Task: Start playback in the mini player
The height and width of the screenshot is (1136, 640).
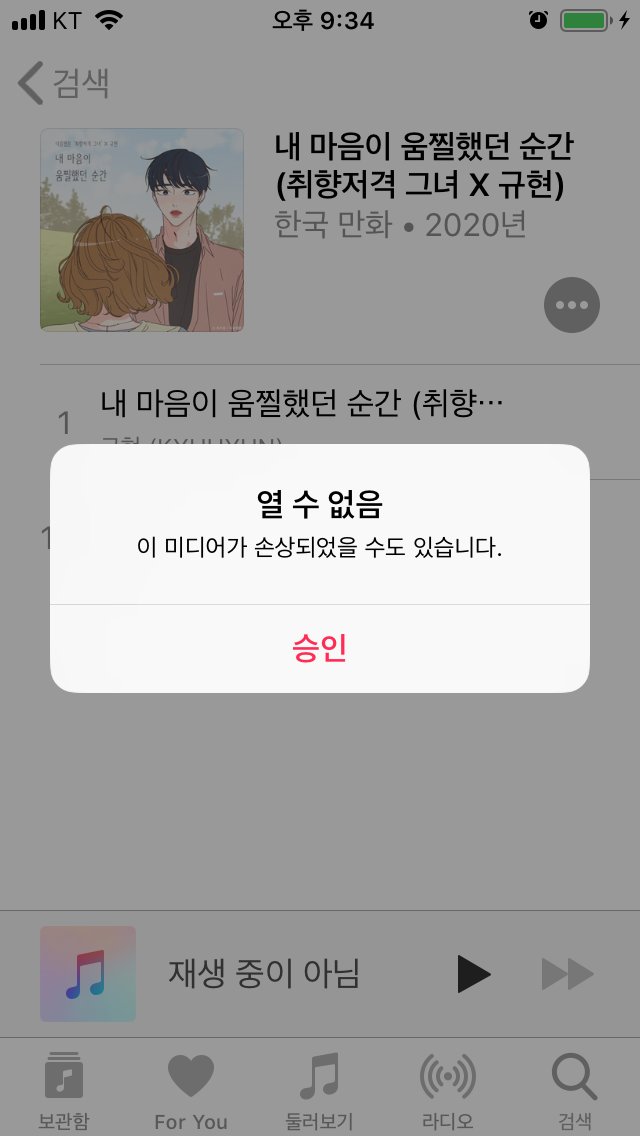Action: click(474, 974)
